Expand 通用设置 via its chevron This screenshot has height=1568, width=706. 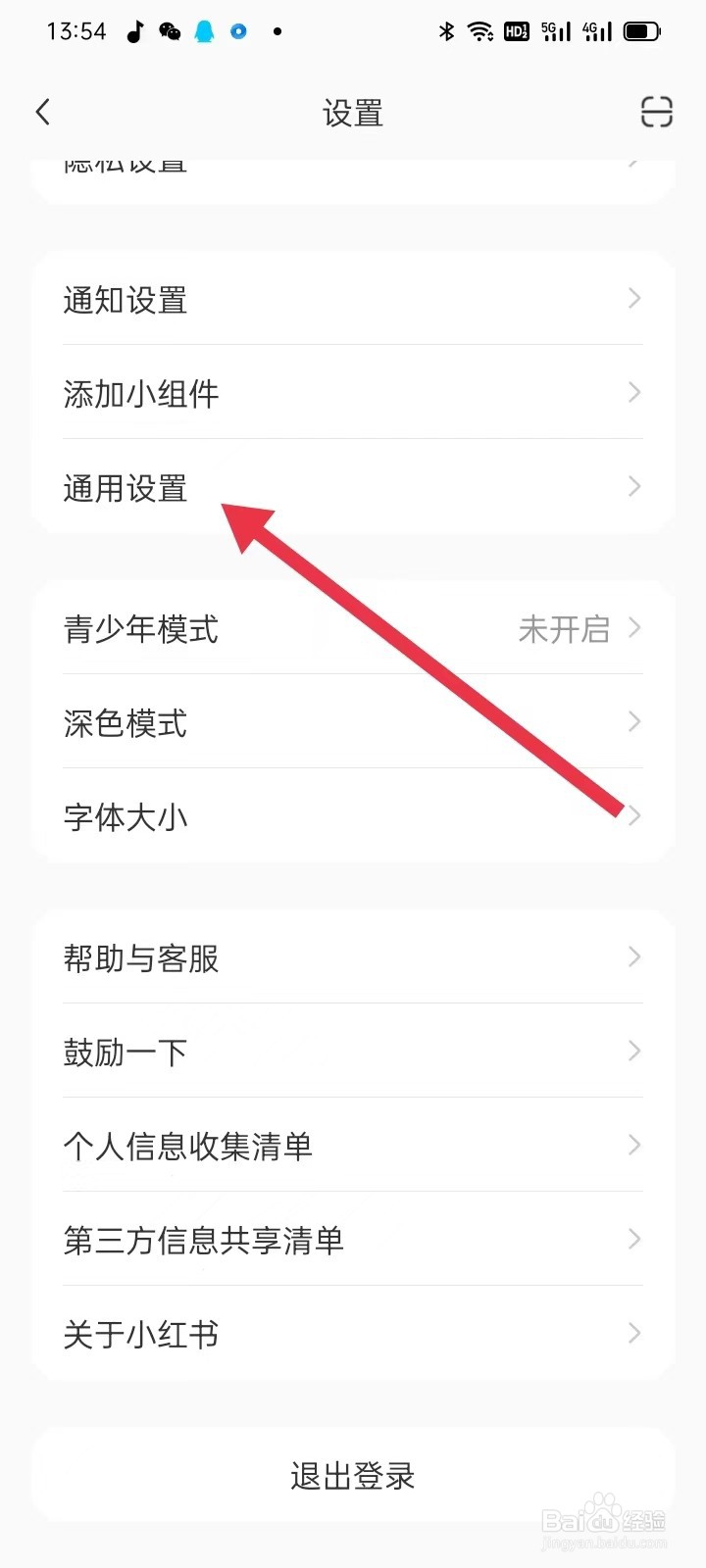coord(633,487)
